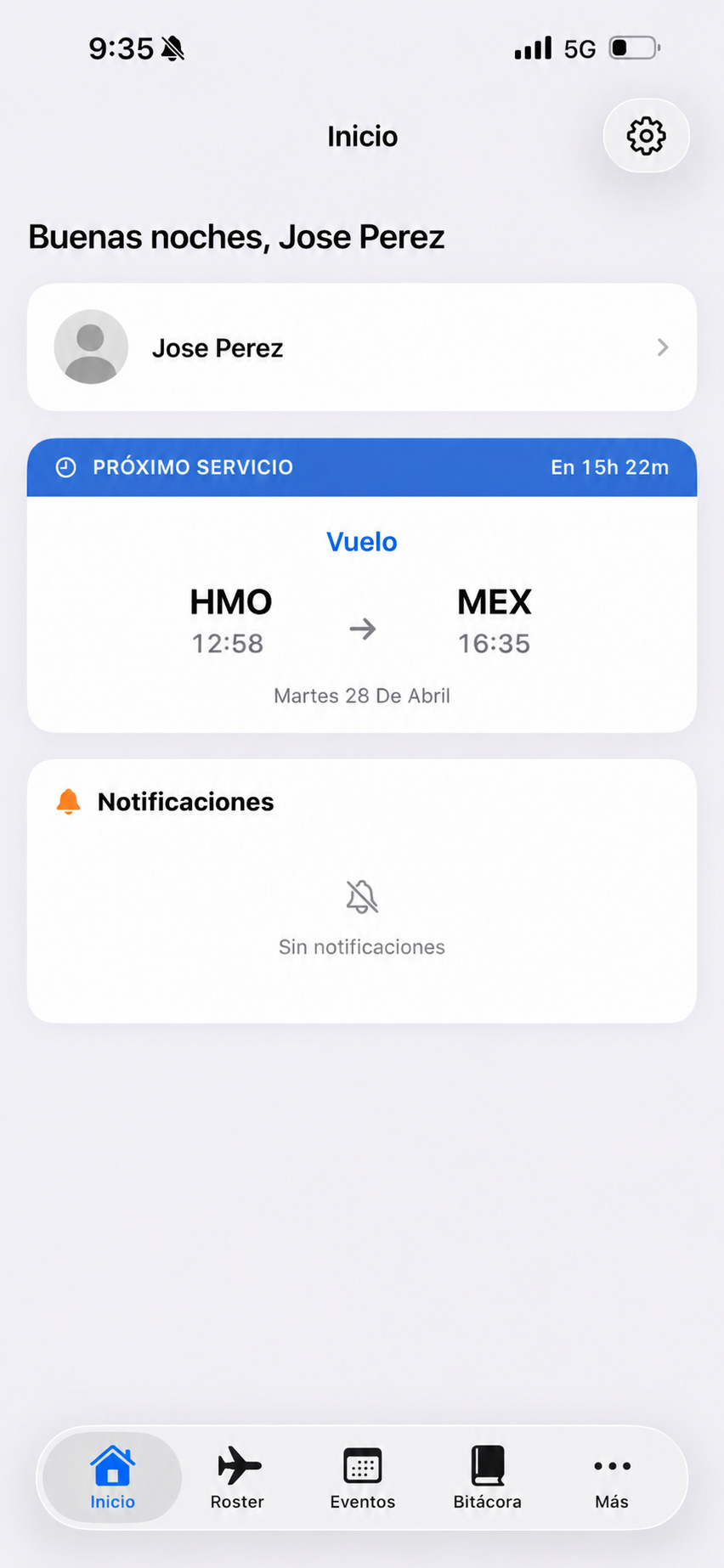This screenshot has width=724, height=1568.
Task: Open the Bitácora tab
Action: coord(487,1479)
